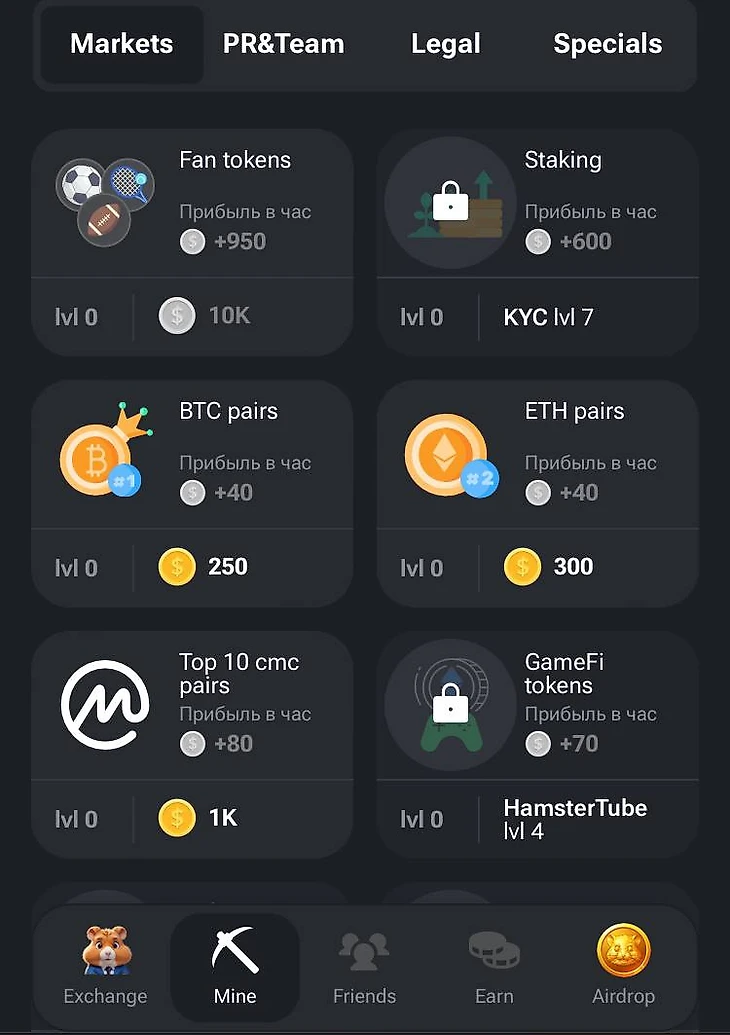Open the Fan tokens card
Screen dimensions: 730x1035
192,241
